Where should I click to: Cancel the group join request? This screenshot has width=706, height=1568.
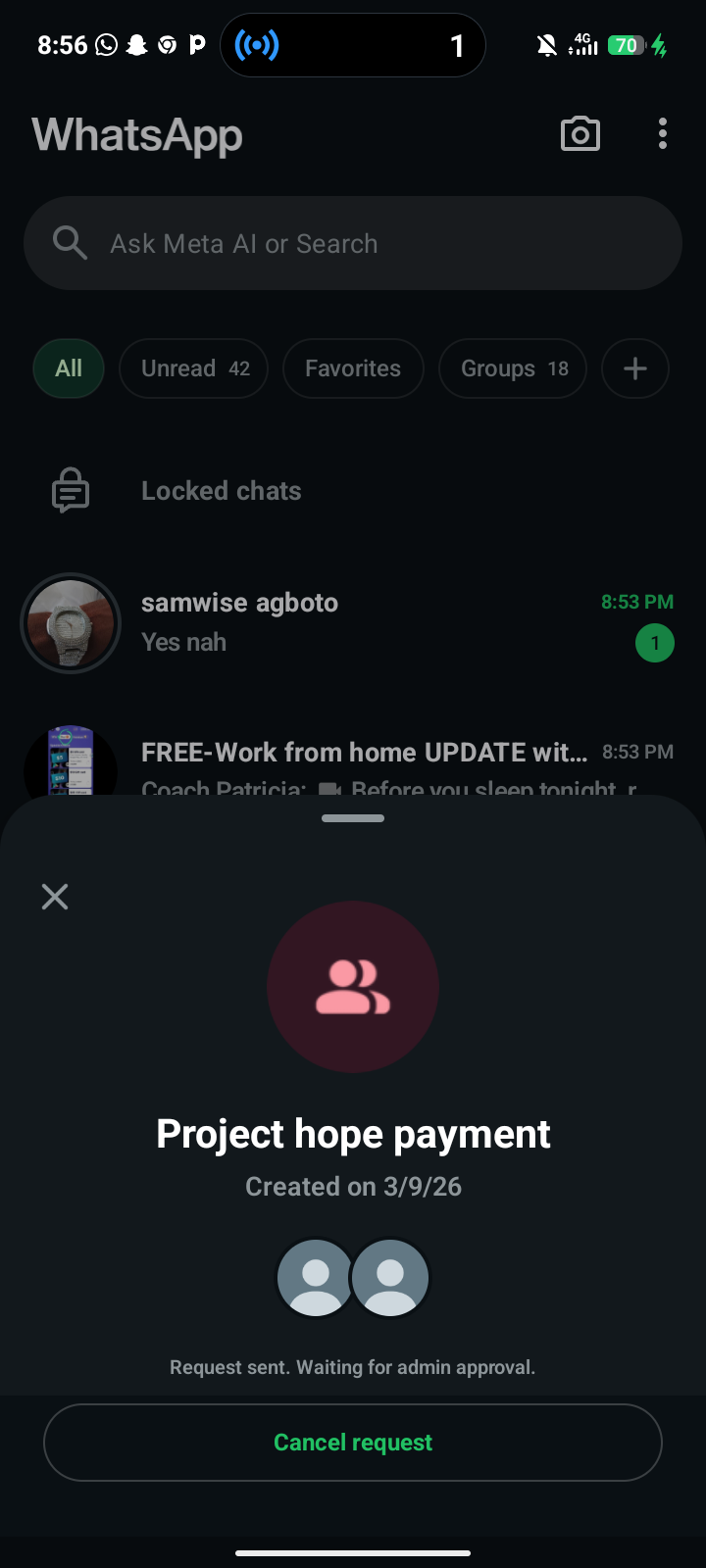[353, 1442]
